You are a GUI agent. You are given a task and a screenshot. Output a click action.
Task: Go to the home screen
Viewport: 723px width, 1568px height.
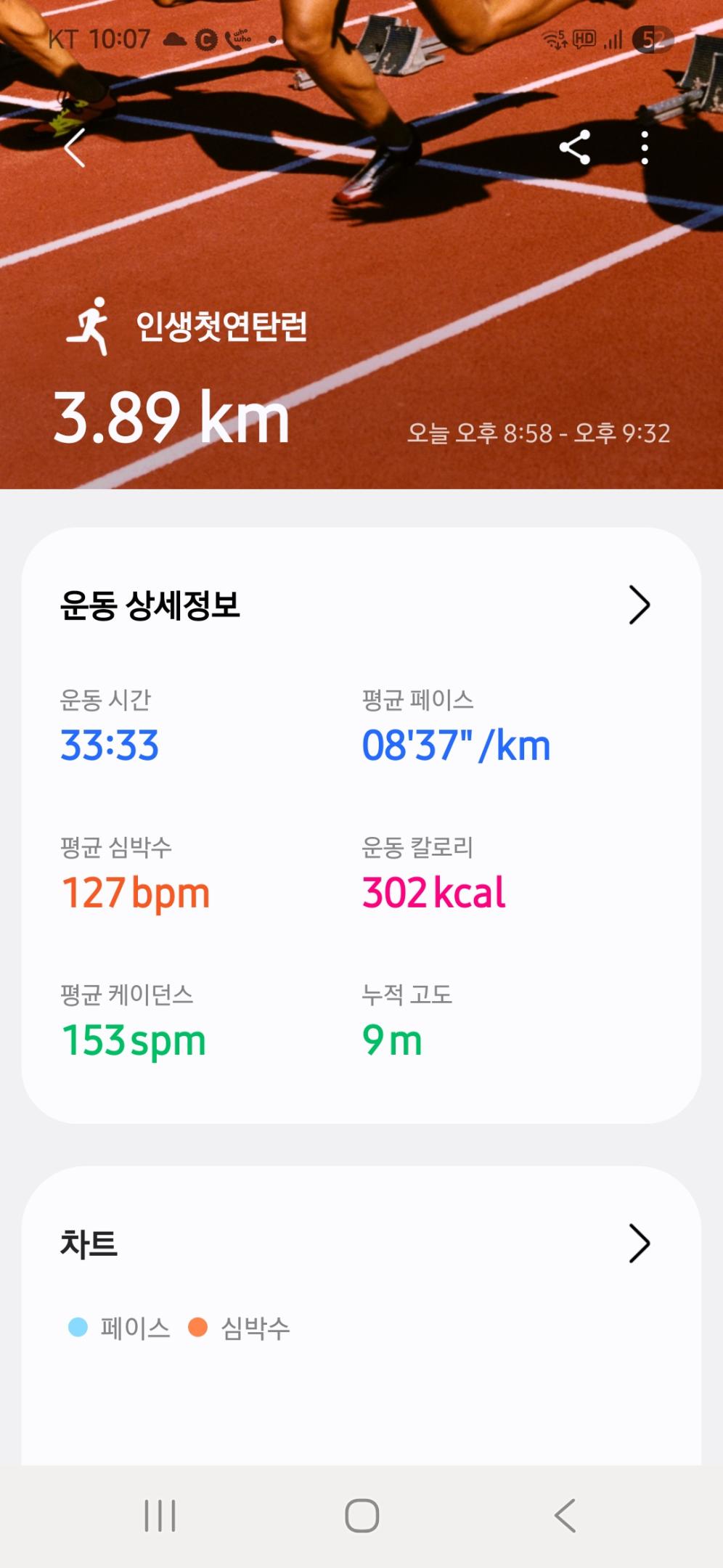362,1516
